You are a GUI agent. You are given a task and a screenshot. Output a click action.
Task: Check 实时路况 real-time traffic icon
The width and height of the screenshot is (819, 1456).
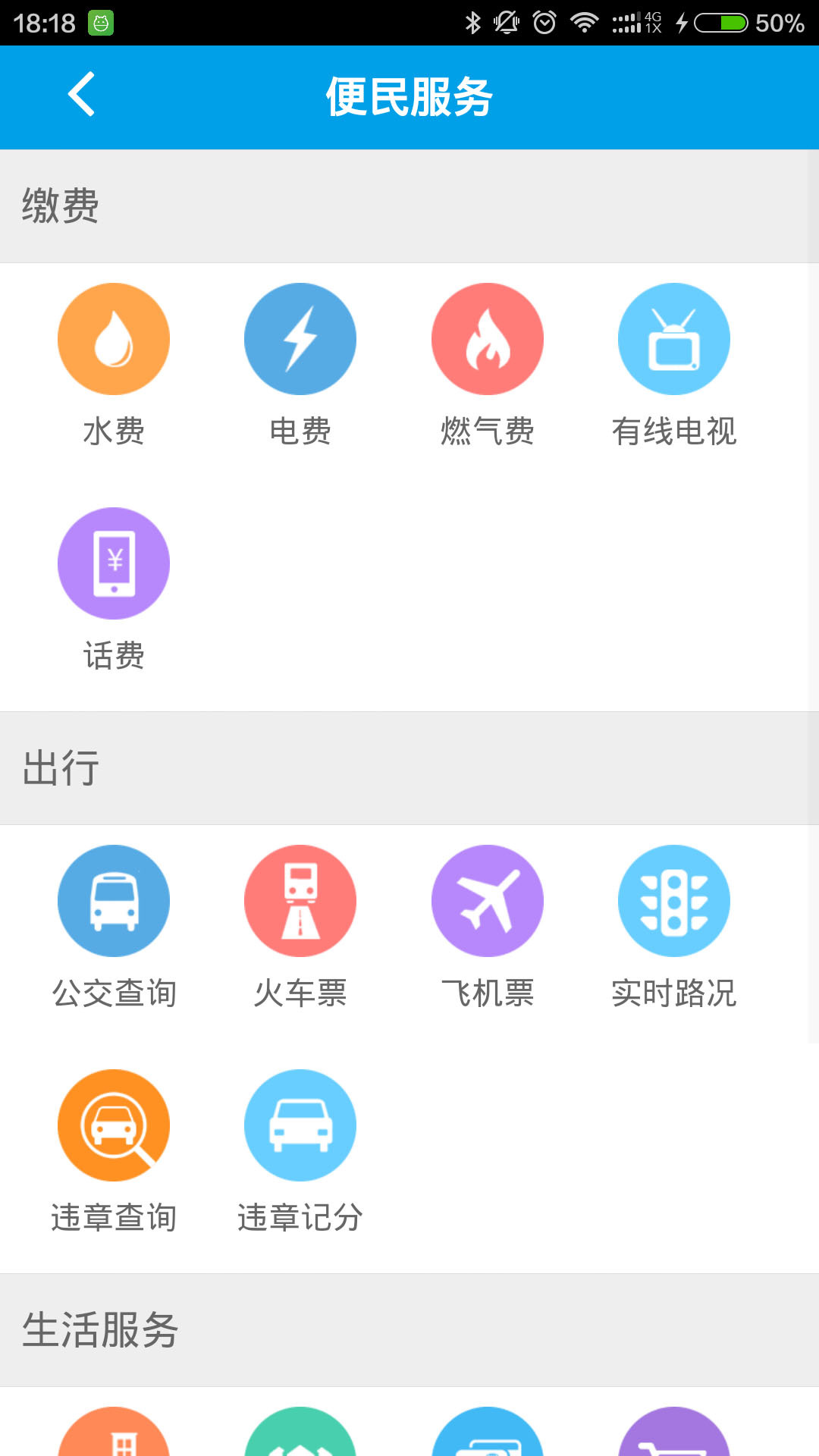pos(674,900)
